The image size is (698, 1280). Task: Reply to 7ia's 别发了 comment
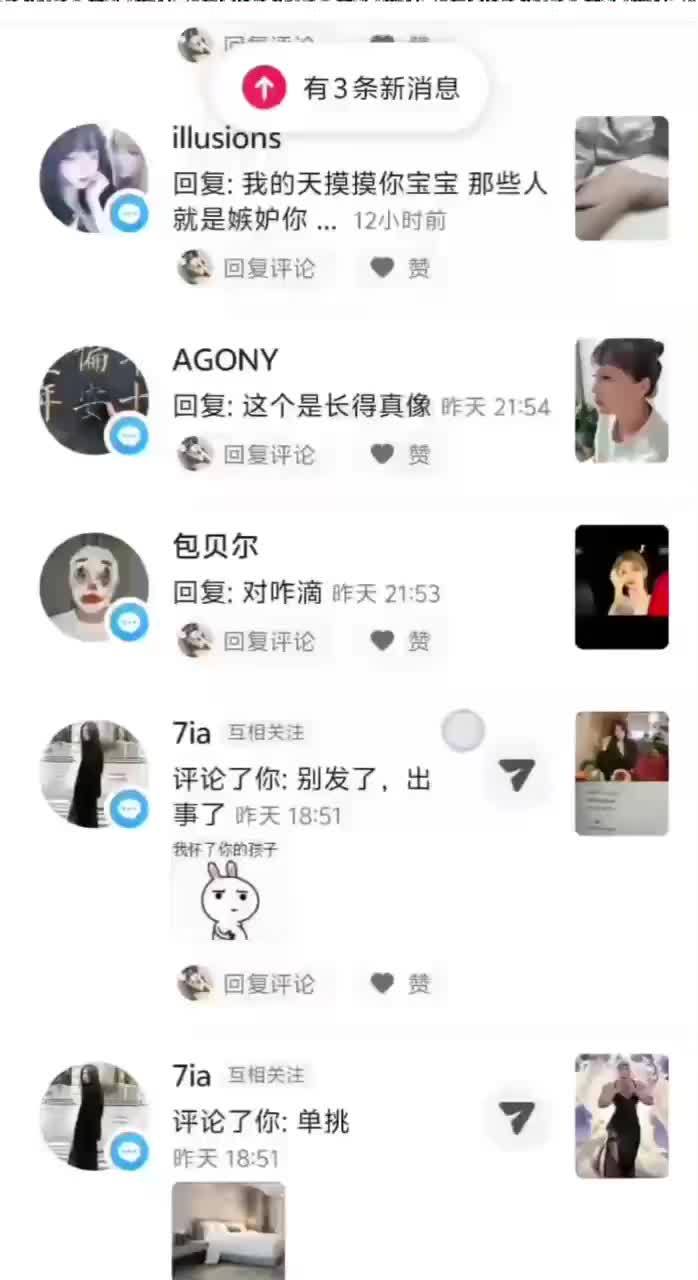pos(249,984)
